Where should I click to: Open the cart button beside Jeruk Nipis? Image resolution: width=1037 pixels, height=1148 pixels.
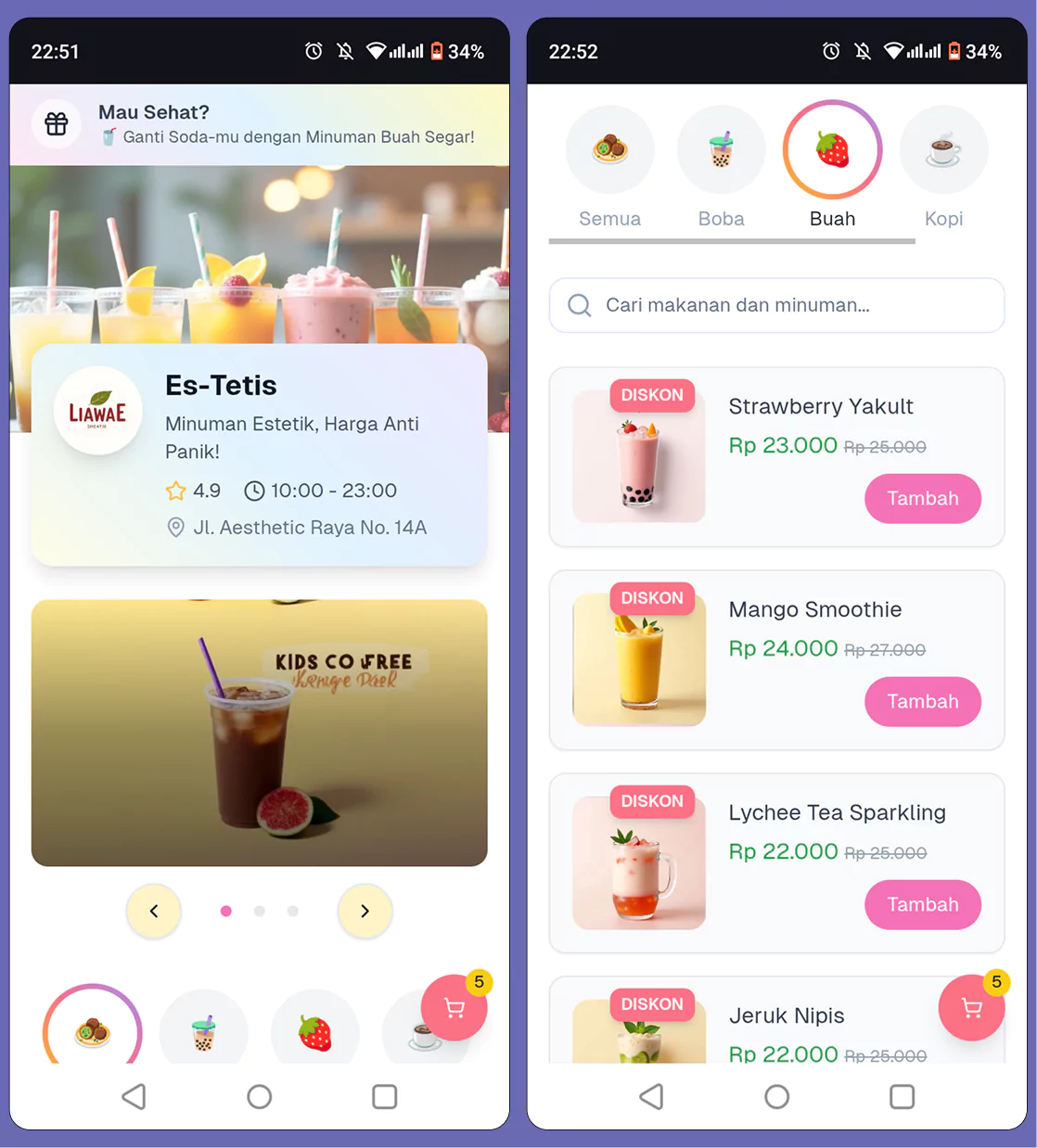971,1008
